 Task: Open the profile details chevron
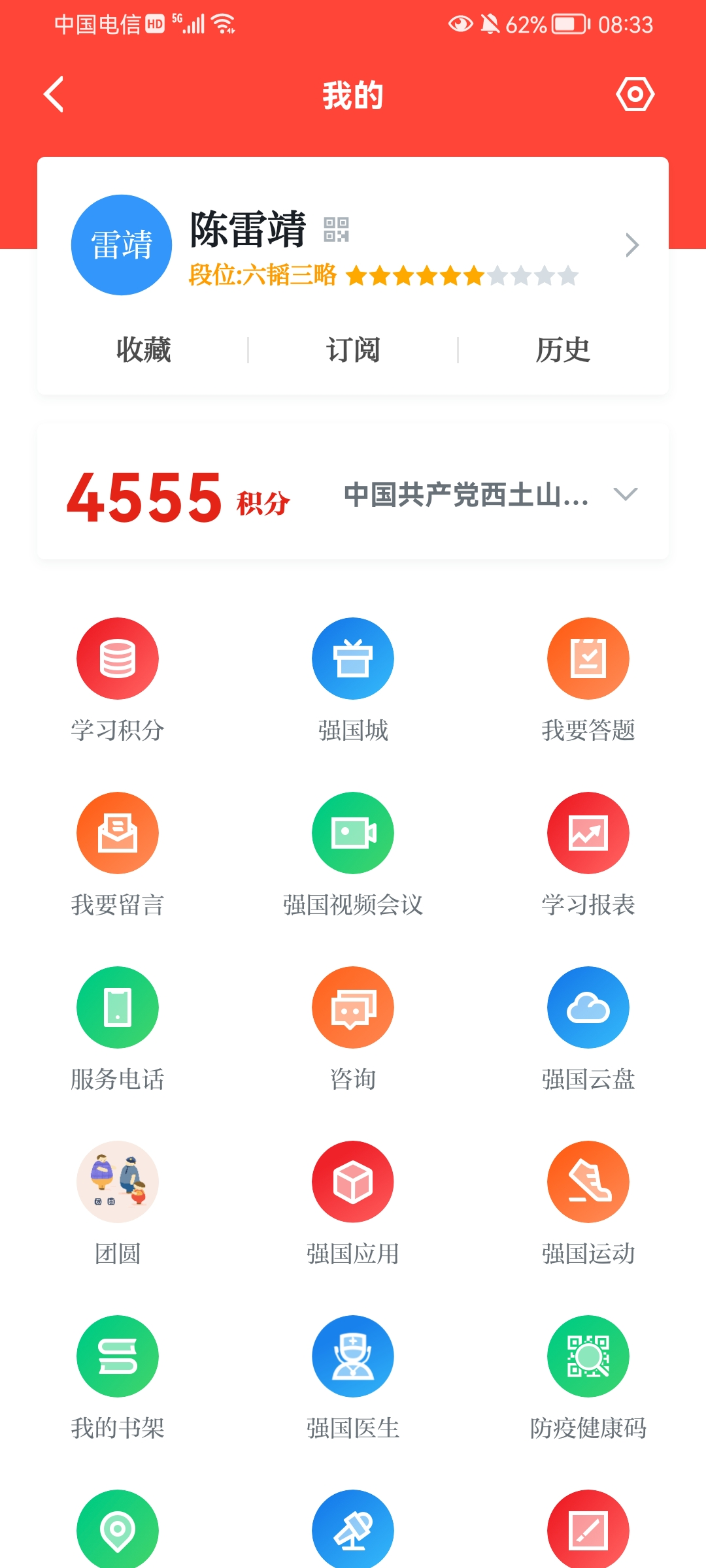[631, 245]
